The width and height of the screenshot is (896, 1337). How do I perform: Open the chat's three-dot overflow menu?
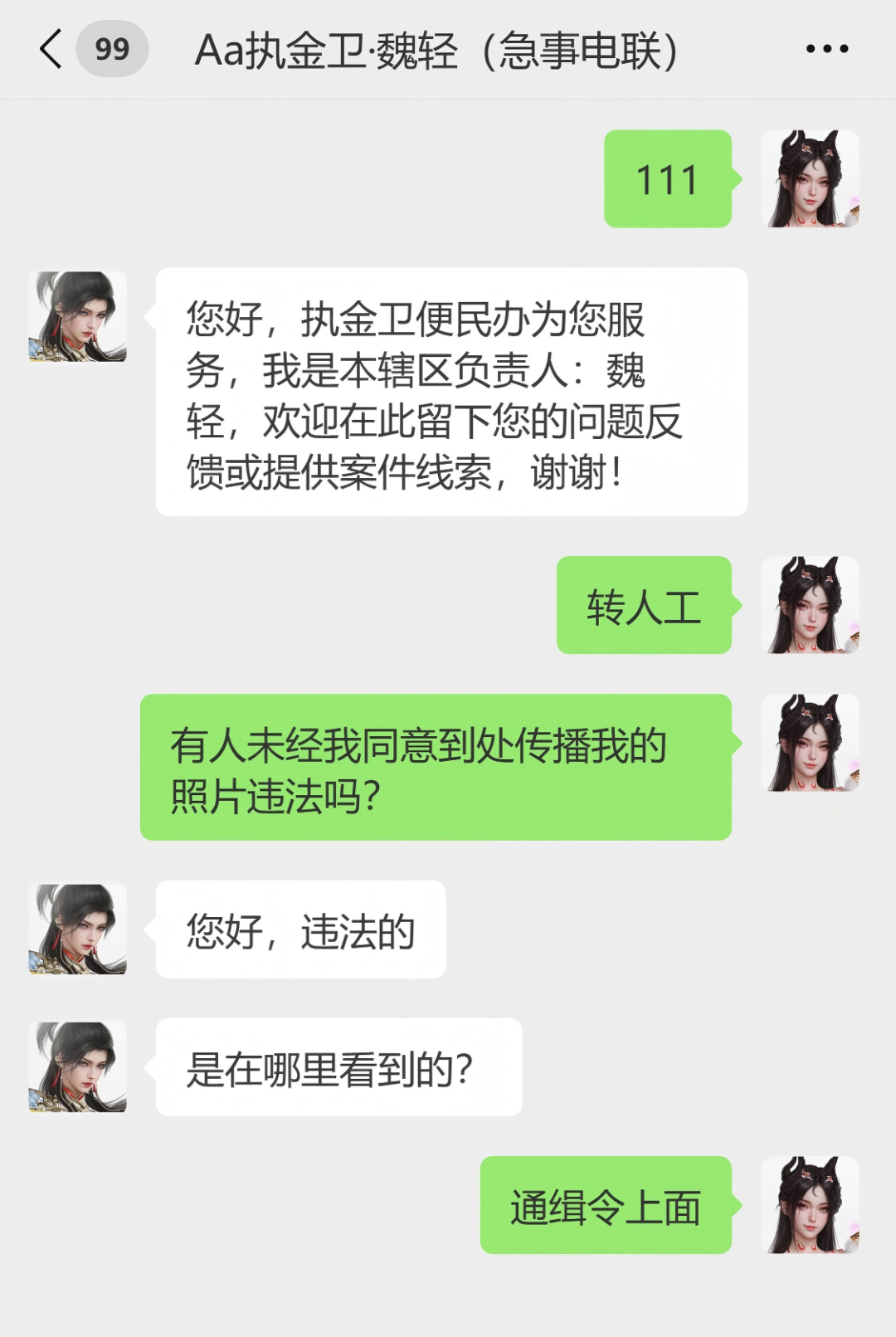pos(826,49)
